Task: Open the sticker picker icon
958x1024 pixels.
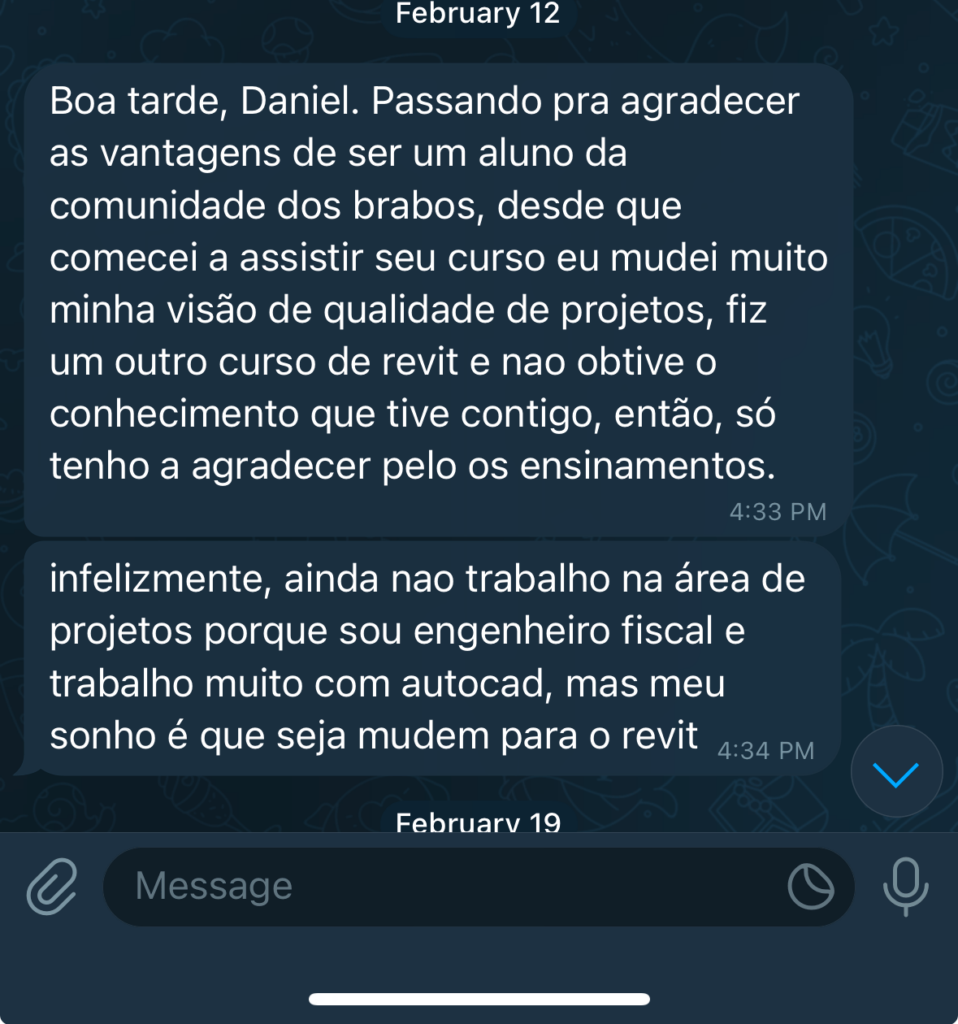Action: [811, 887]
